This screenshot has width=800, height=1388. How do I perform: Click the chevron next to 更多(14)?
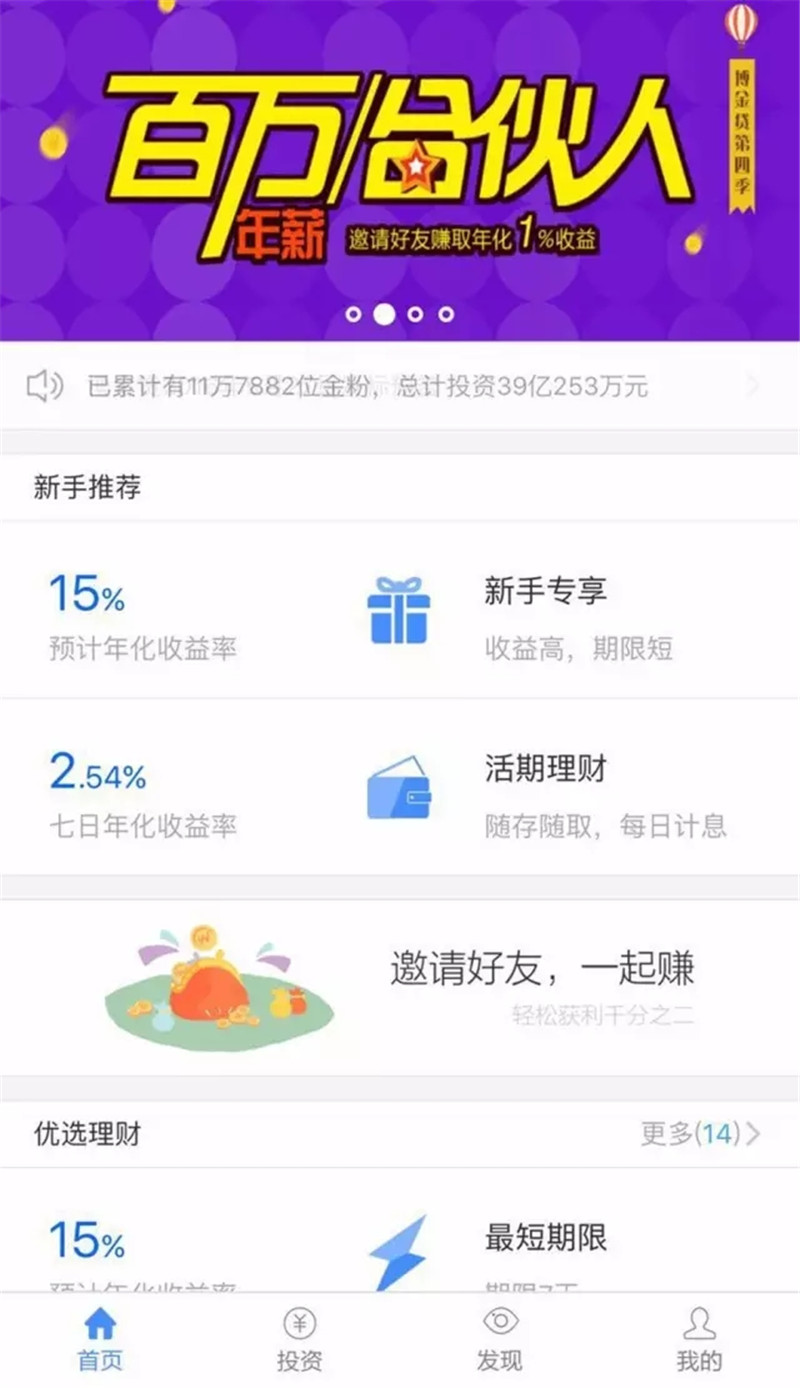757,1131
